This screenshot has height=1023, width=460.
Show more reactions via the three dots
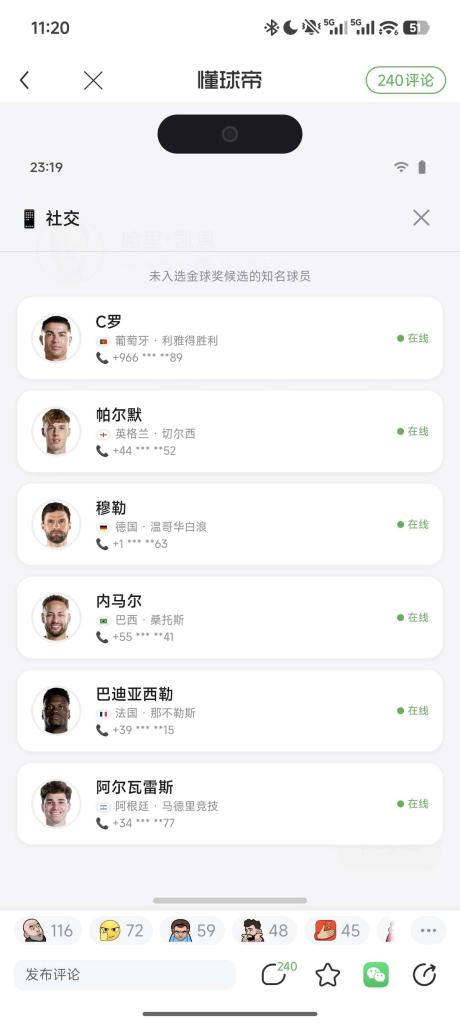pyautogui.click(x=428, y=930)
